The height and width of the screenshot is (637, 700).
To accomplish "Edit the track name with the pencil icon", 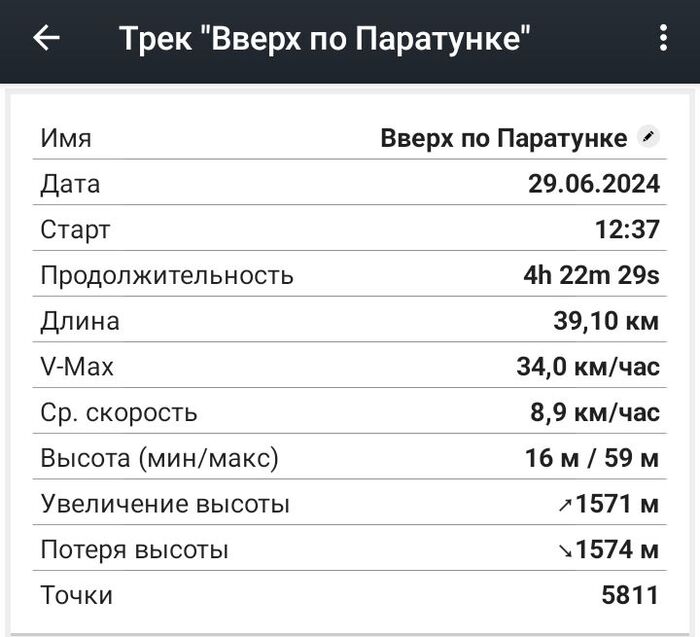I will [x=648, y=137].
